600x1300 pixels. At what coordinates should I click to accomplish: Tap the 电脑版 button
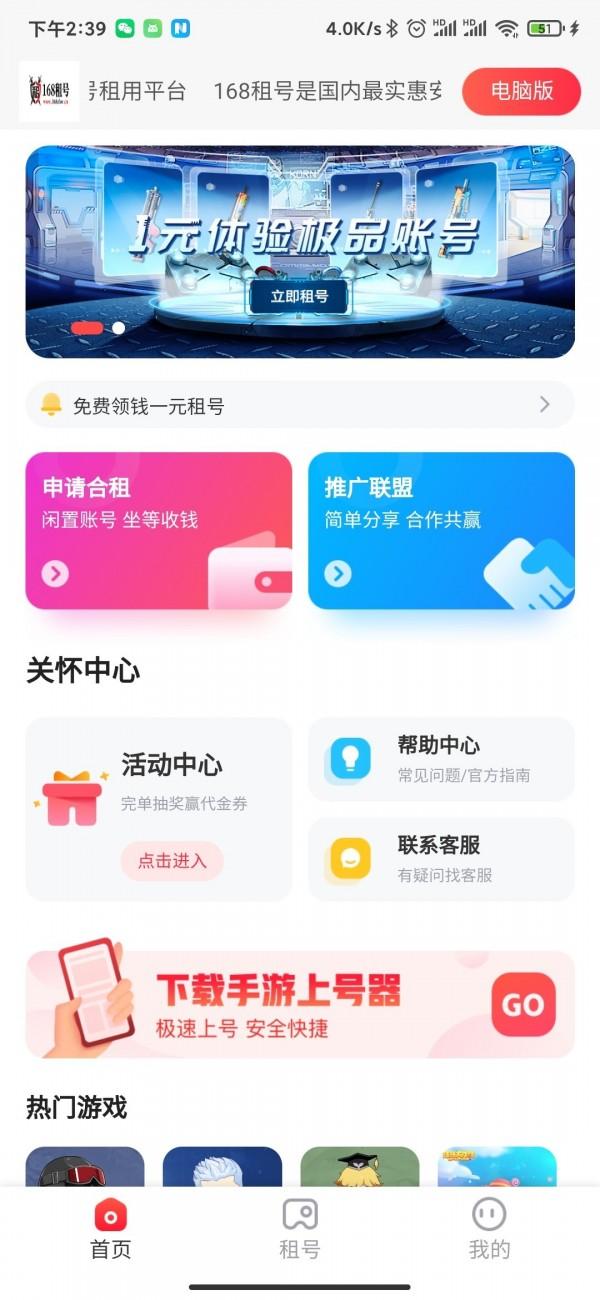pos(521,91)
